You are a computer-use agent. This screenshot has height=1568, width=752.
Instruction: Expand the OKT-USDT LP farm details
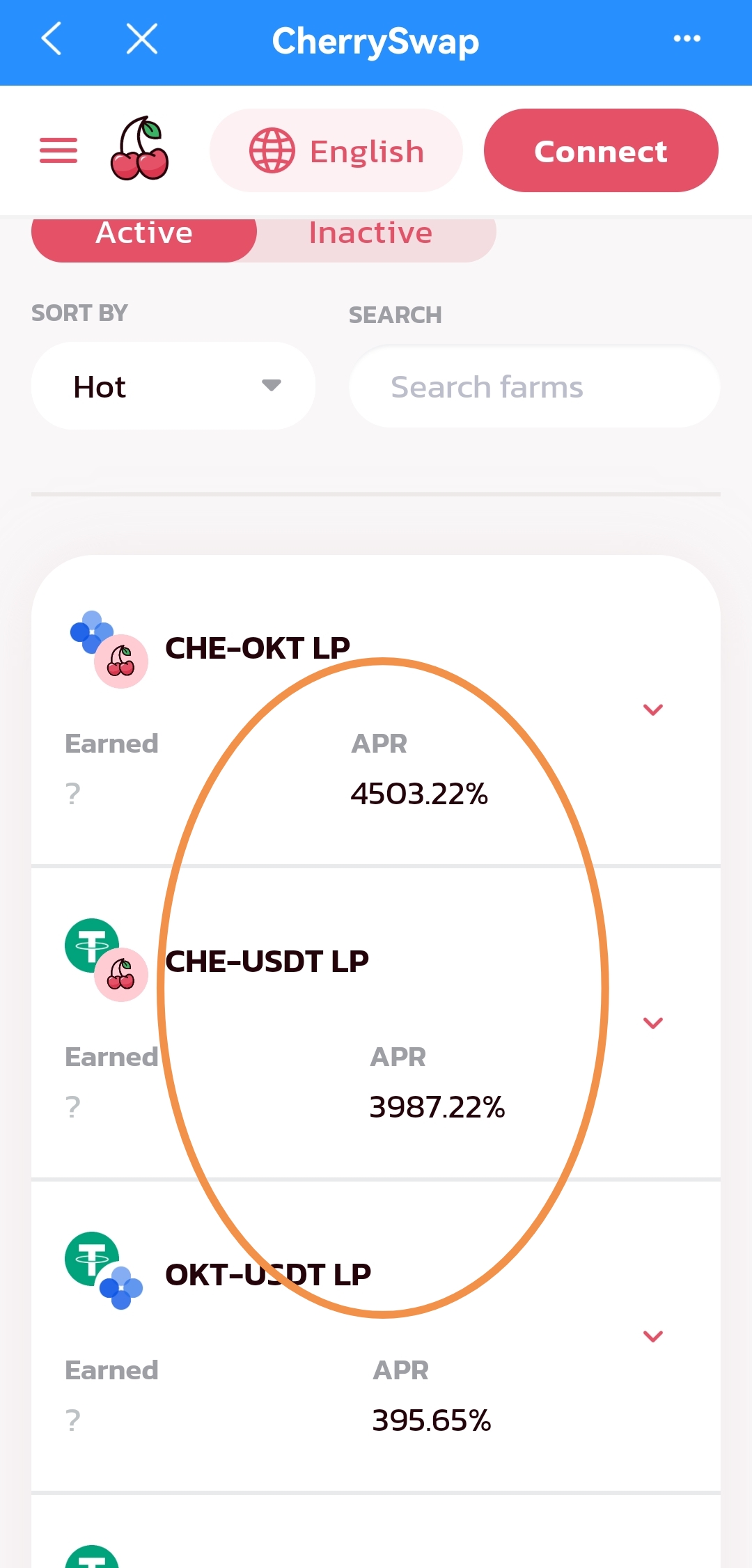652,1336
